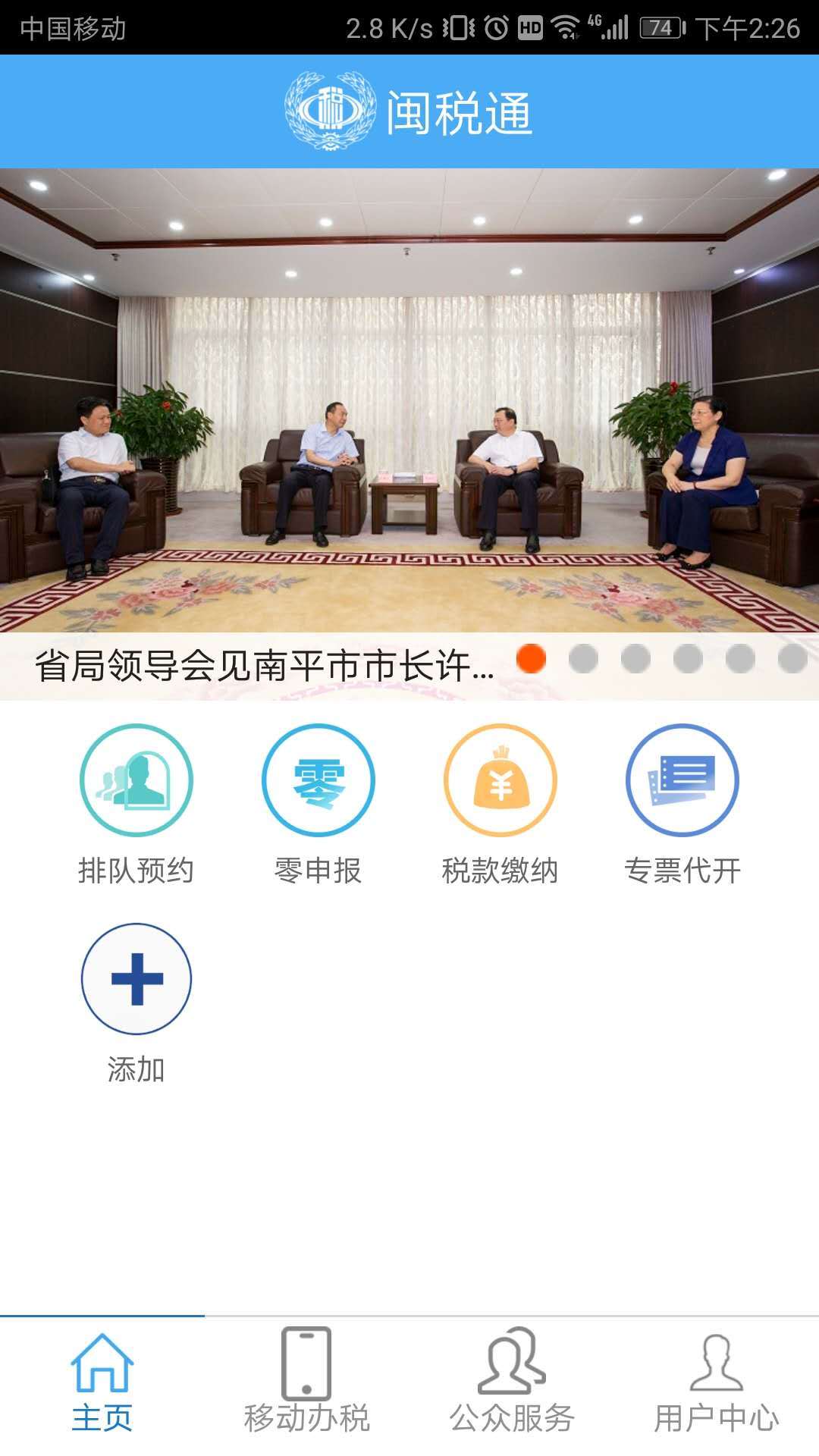819x1456 pixels.
Task: Click the tax bureau logo beside 闽税通
Action: click(328, 106)
